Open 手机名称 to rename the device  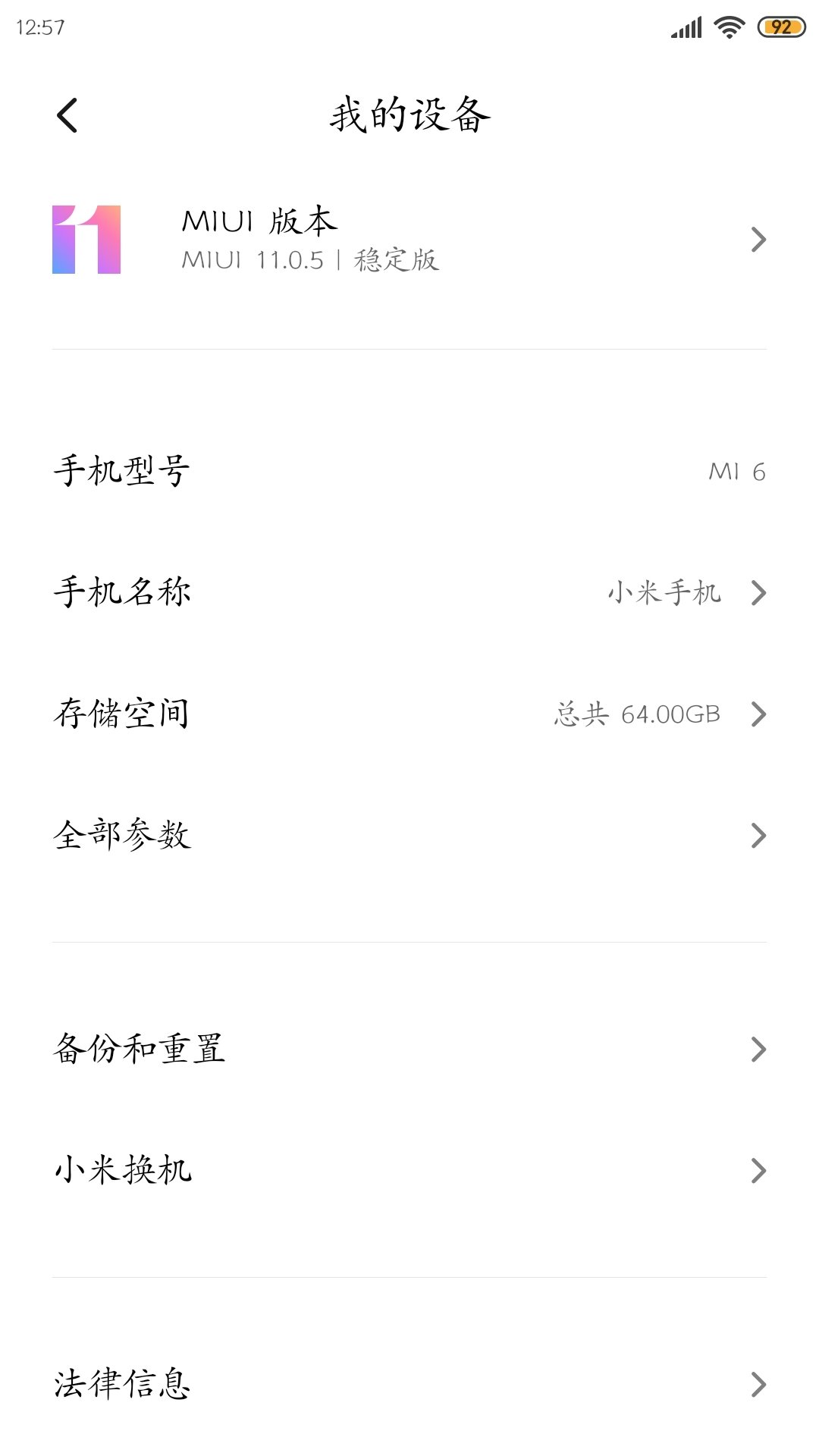(409, 592)
